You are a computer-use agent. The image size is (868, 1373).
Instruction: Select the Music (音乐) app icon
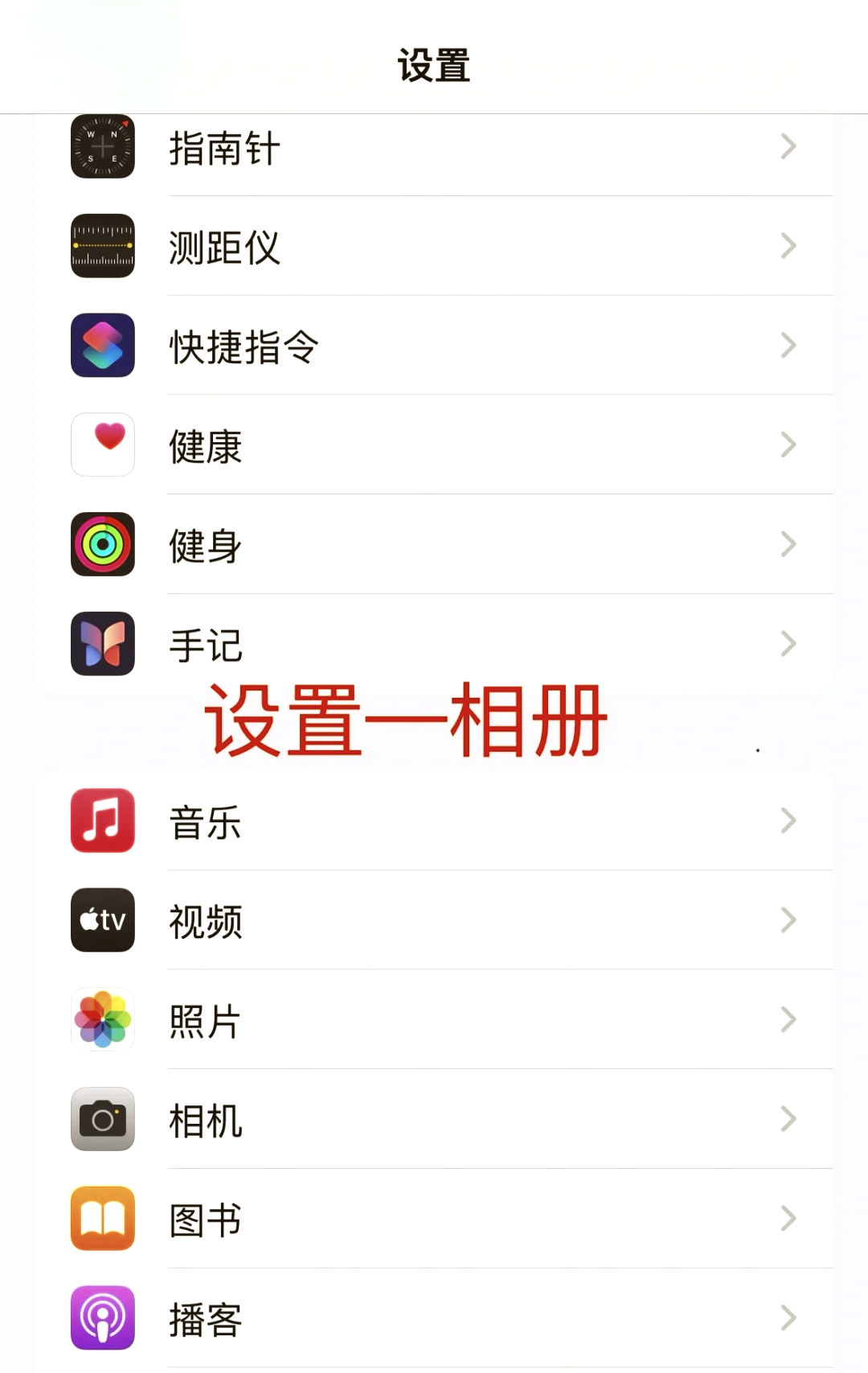pos(102,822)
